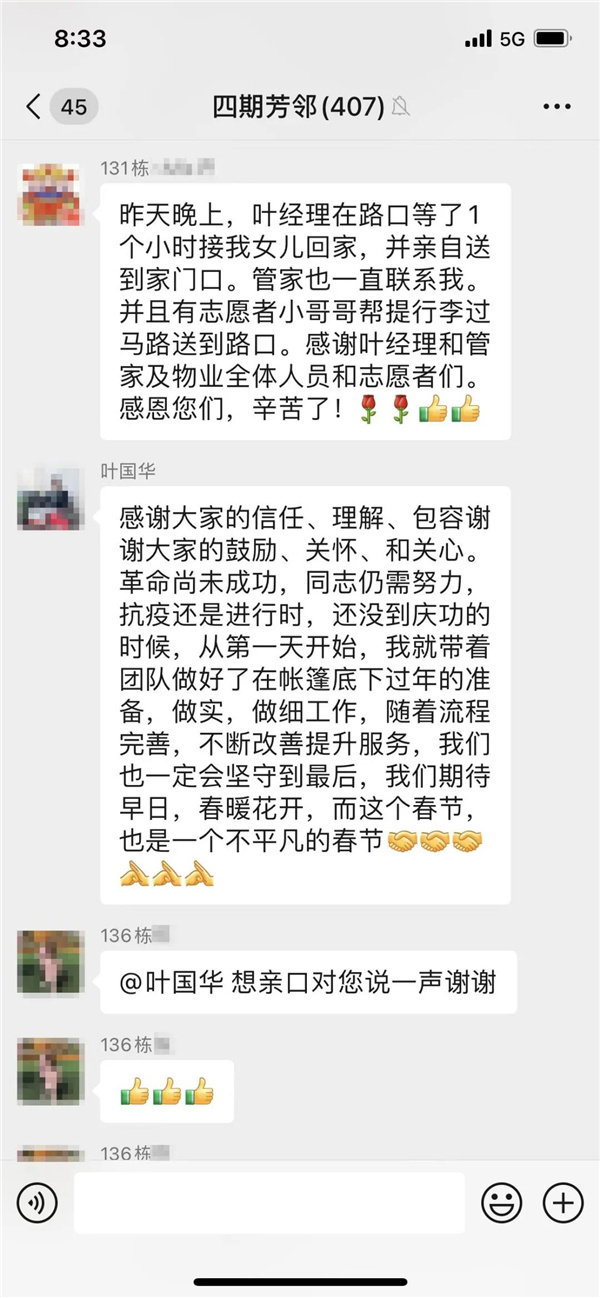
Task: Open the group chat options menu
Action: pyautogui.click(x=556, y=107)
